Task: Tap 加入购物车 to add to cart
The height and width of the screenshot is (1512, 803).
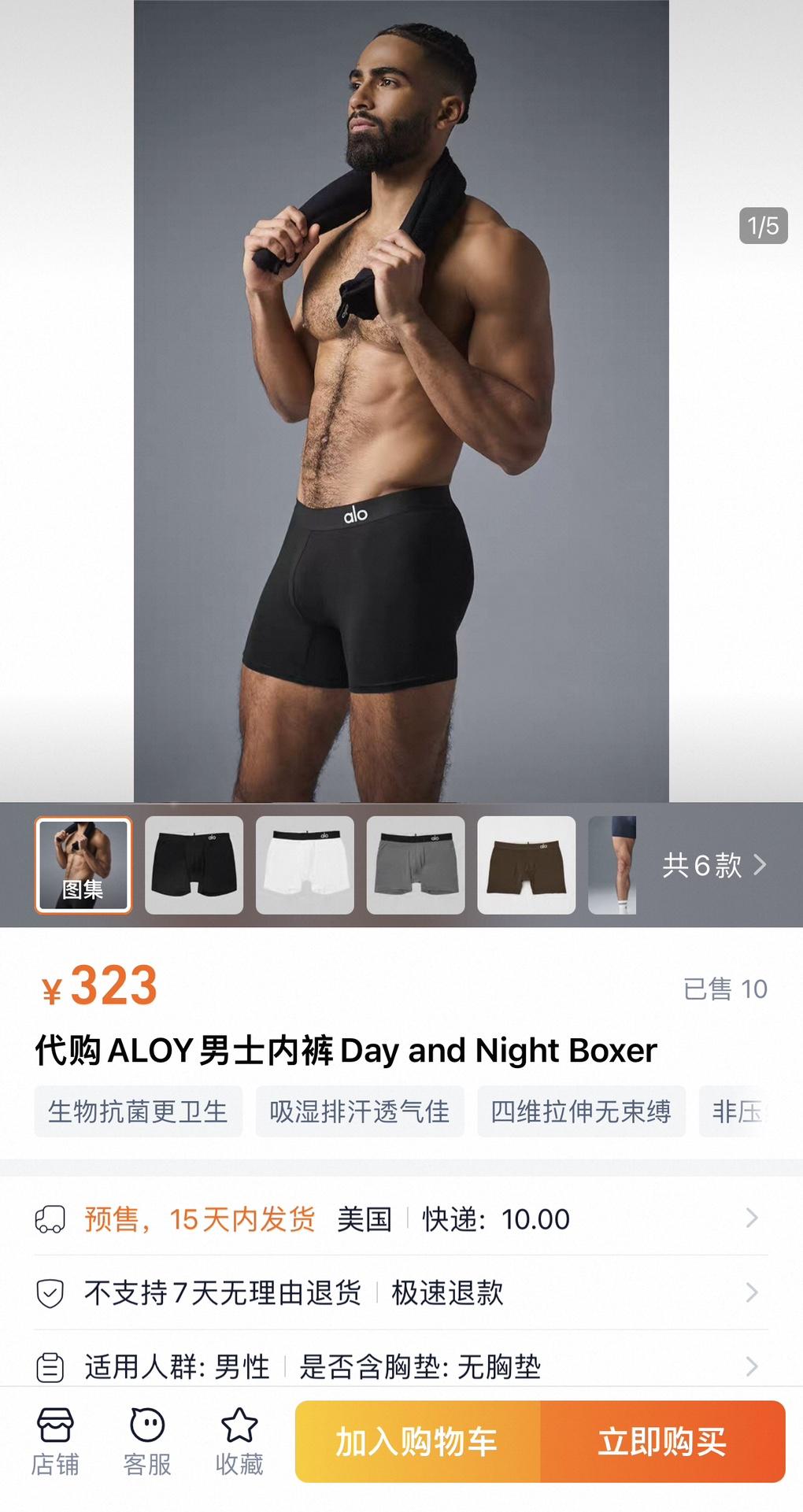Action: [417, 1441]
